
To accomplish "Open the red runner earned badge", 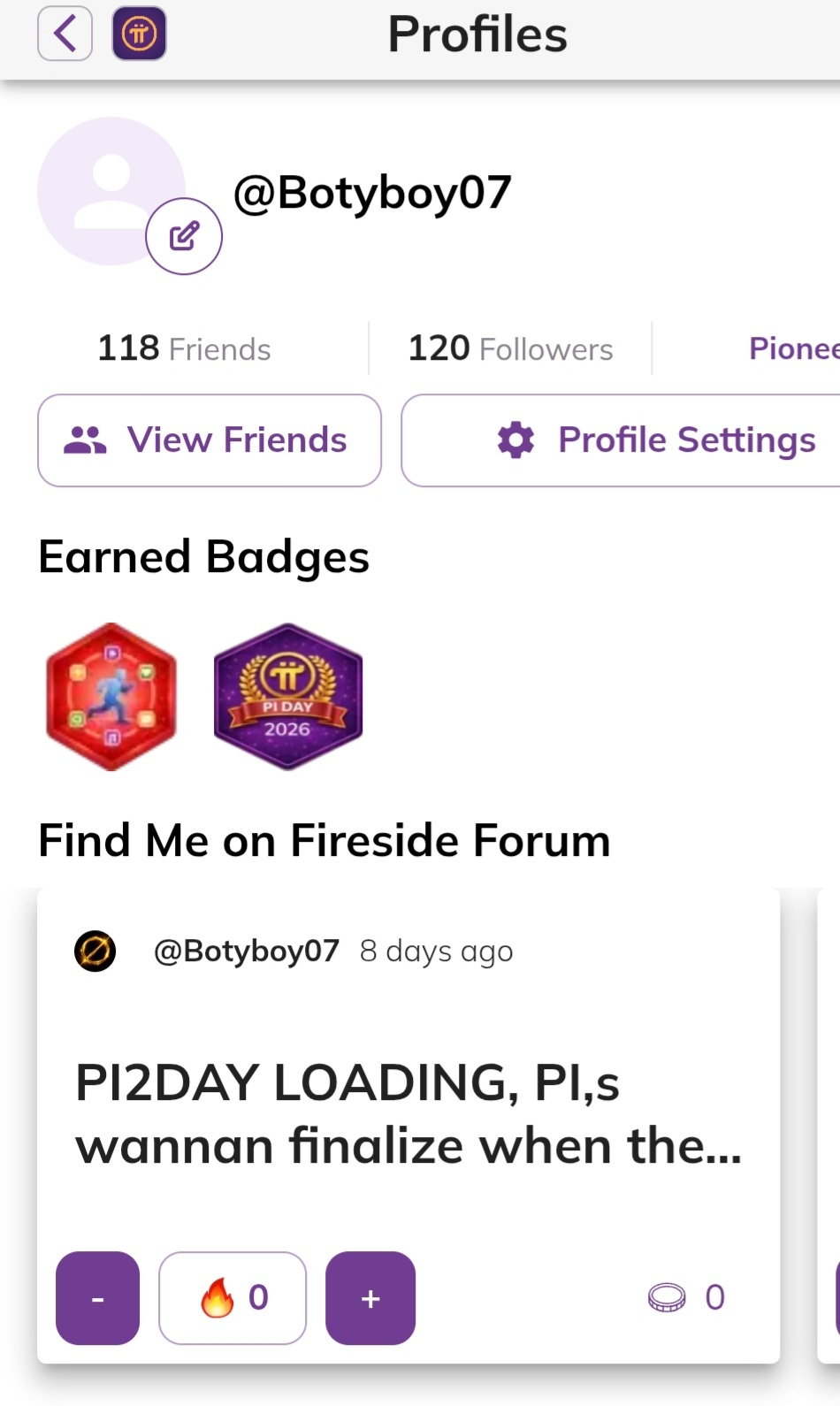I will click(x=111, y=697).
